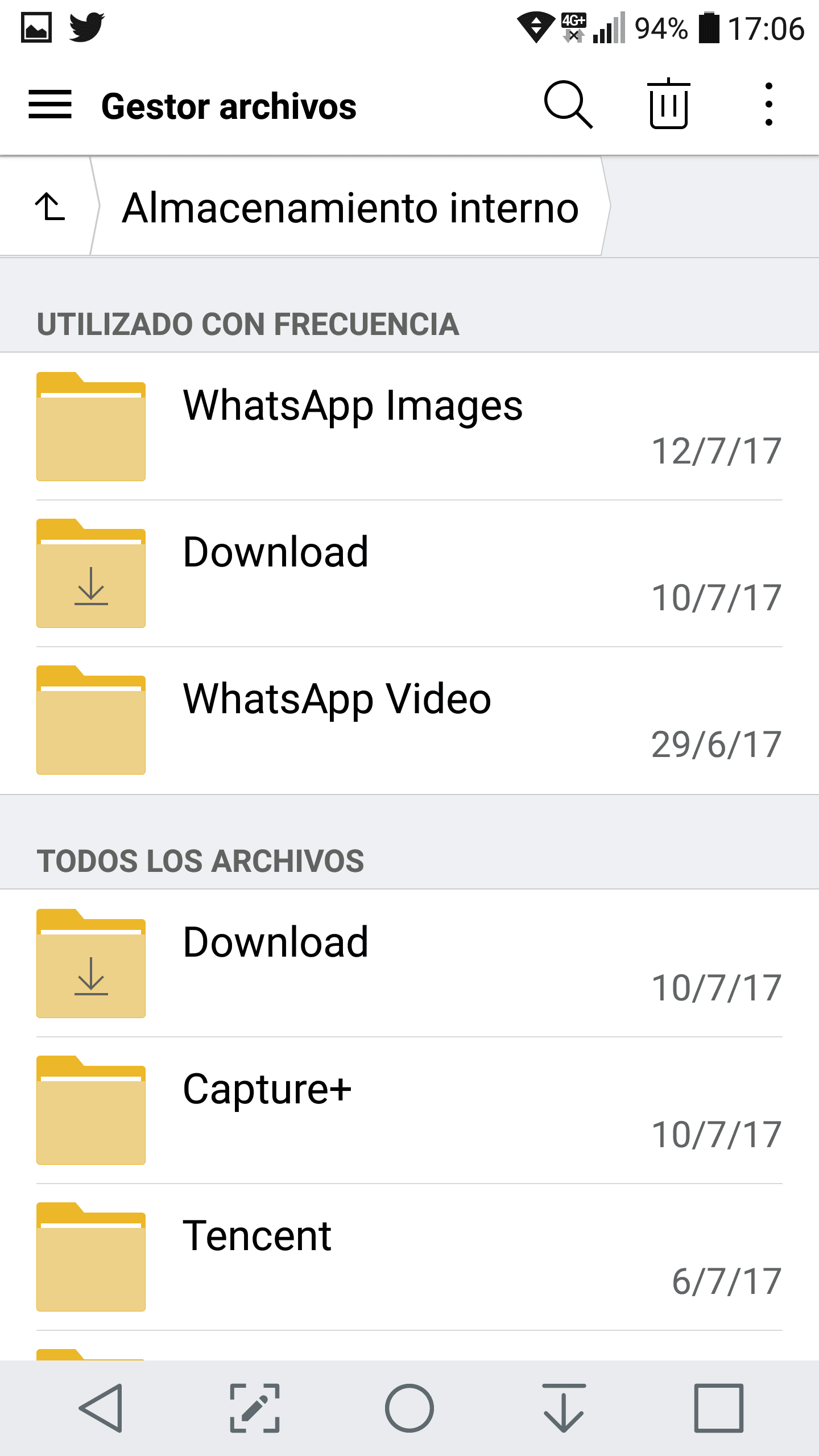The image size is (819, 1456).
Task: Launch Capture+ from the navigation bar
Action: pyautogui.click(x=255, y=1408)
